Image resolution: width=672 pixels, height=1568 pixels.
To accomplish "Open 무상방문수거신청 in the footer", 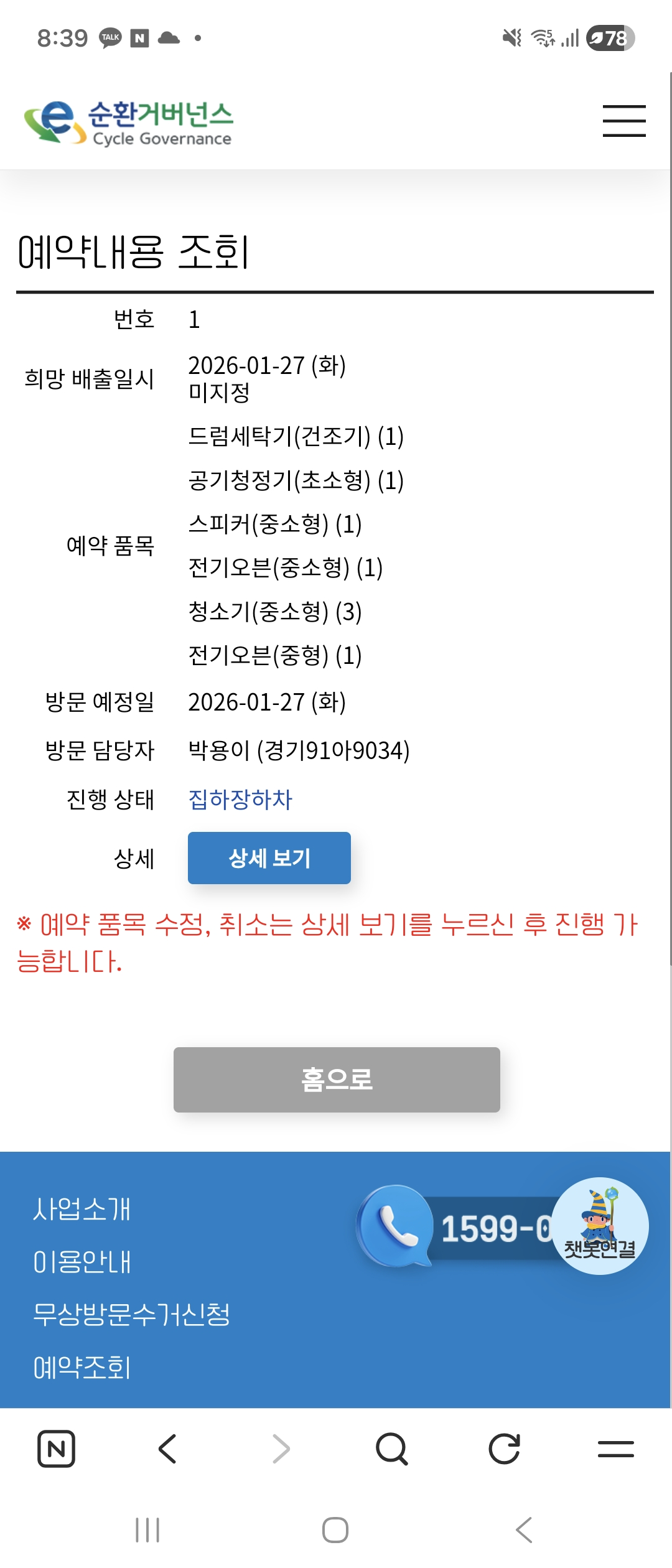I will pyautogui.click(x=131, y=1314).
